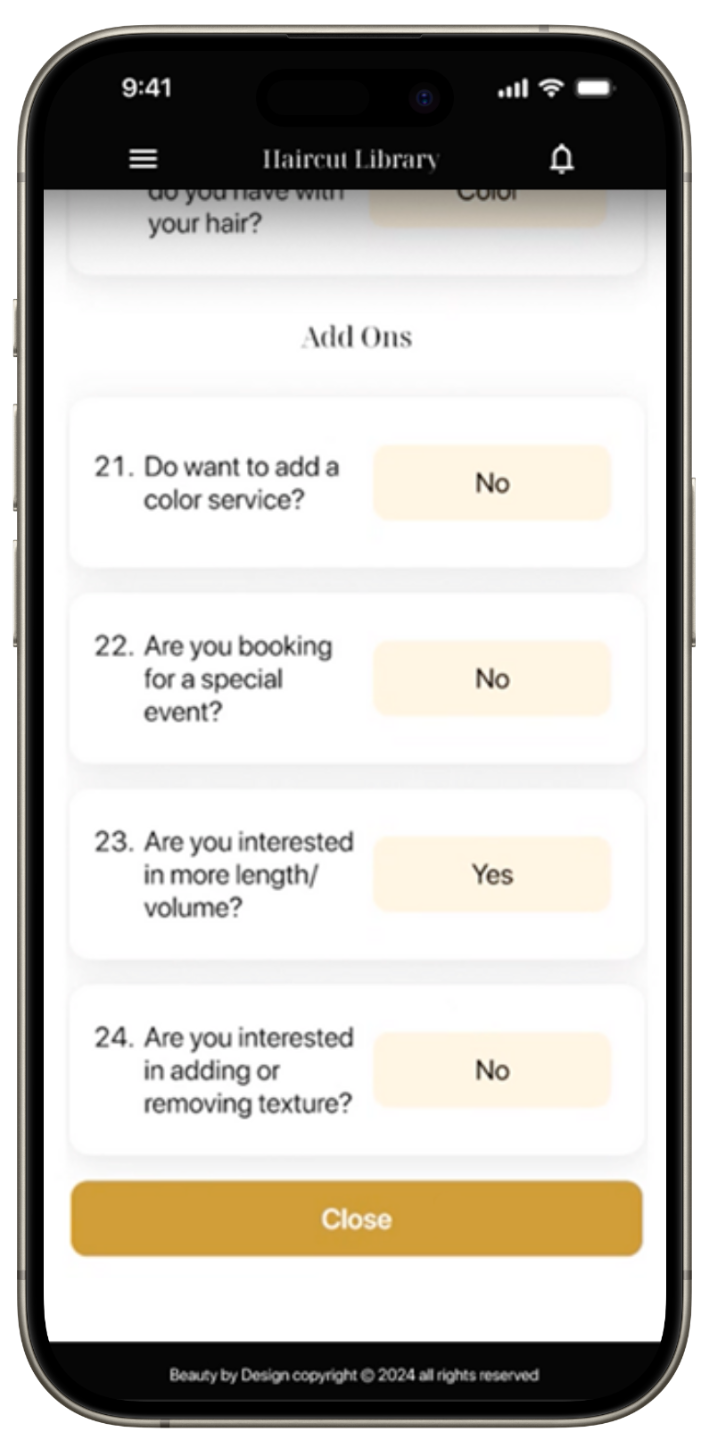Open the hamburger drawer menu
709x1440 pixels.
pos(144,159)
